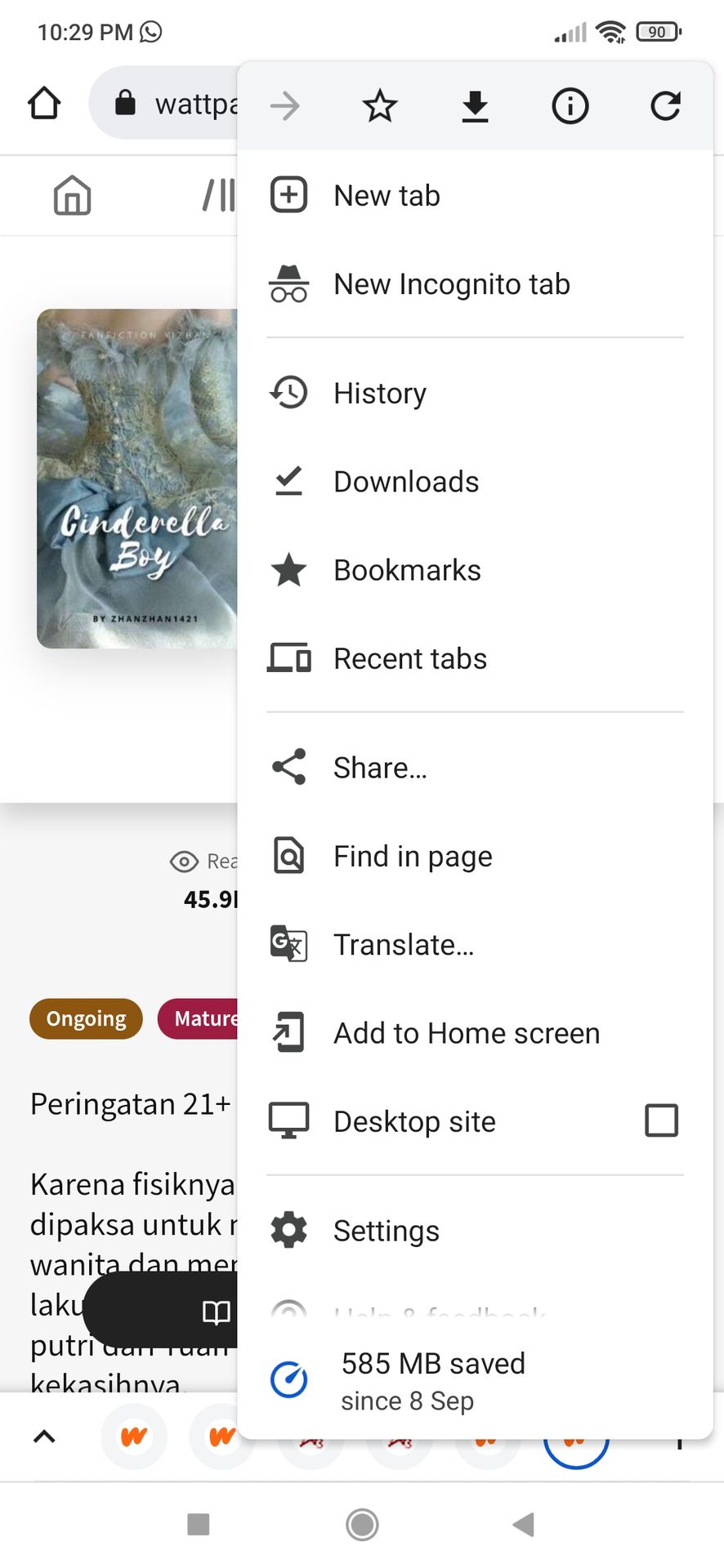Image resolution: width=724 pixels, height=1568 pixels.
Task: Open the Downloads list
Action: 476,482
